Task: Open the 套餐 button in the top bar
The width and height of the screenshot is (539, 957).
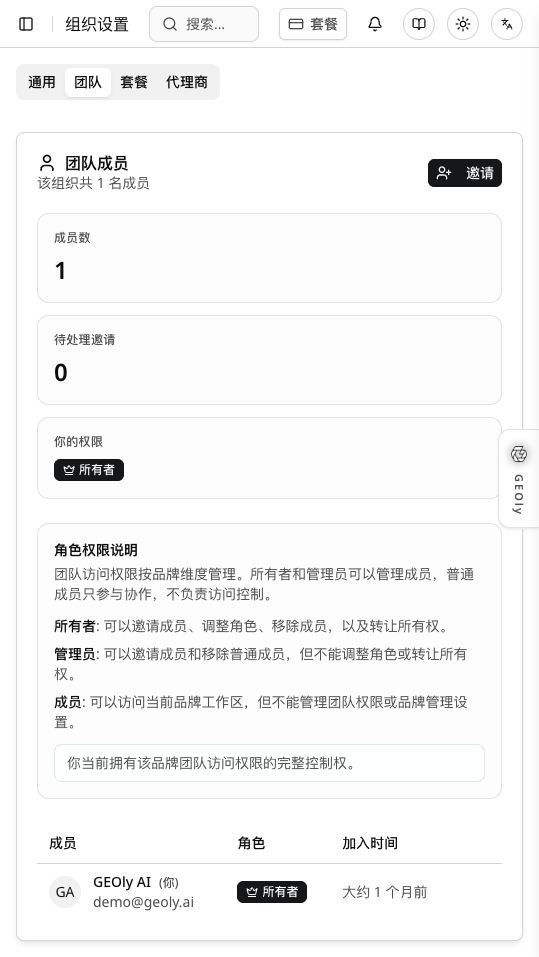Action: click(313, 24)
